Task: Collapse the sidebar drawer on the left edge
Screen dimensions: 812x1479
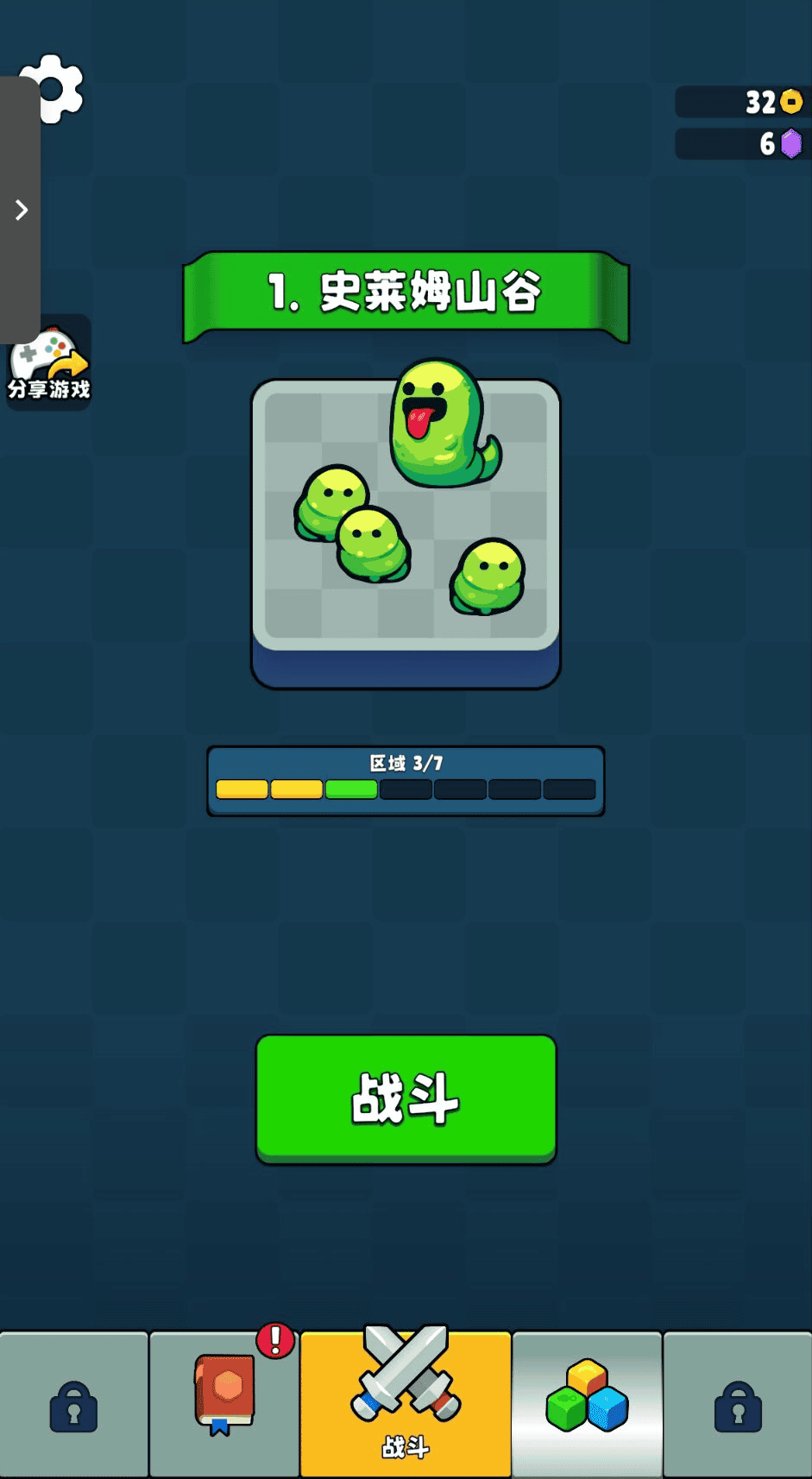Action: tap(21, 209)
